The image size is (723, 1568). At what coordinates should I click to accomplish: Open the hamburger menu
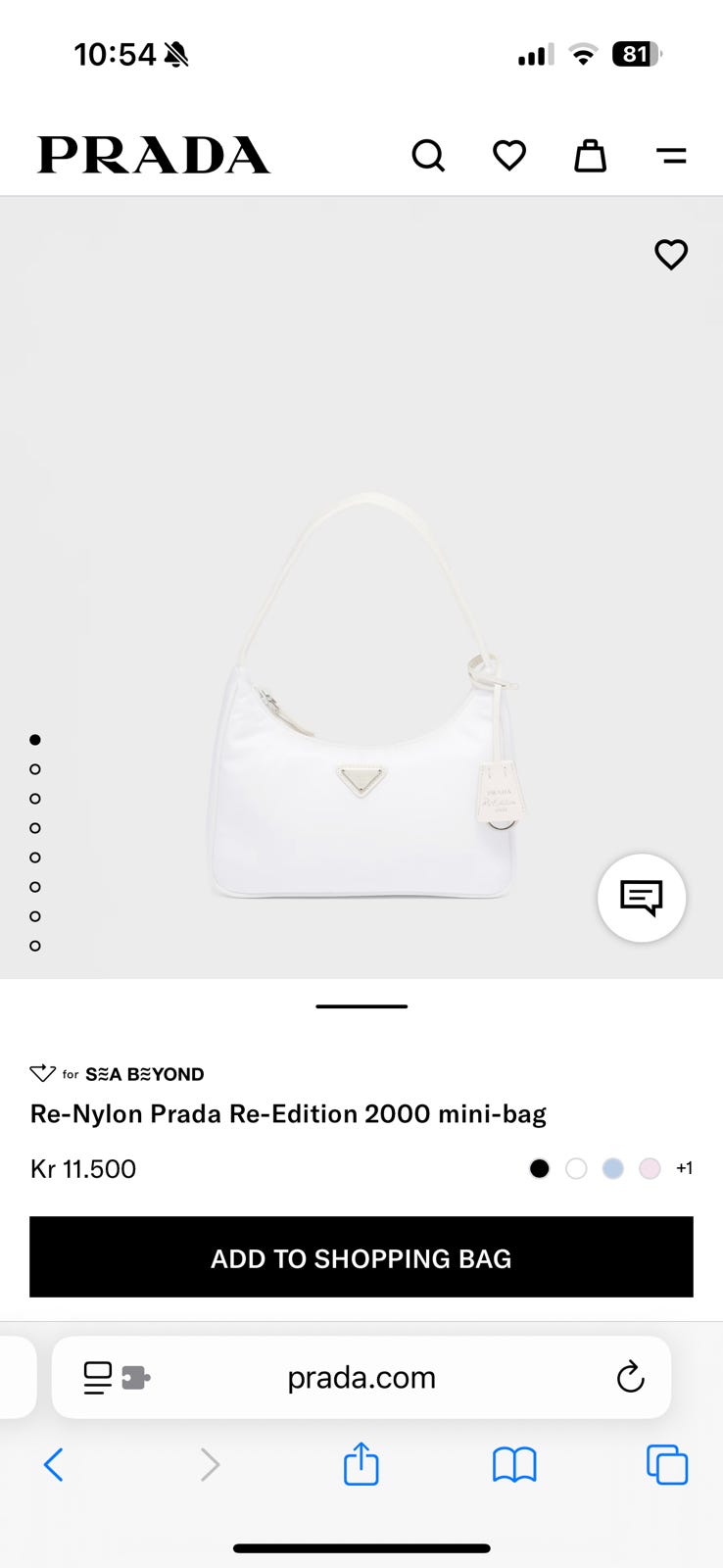[x=671, y=156]
